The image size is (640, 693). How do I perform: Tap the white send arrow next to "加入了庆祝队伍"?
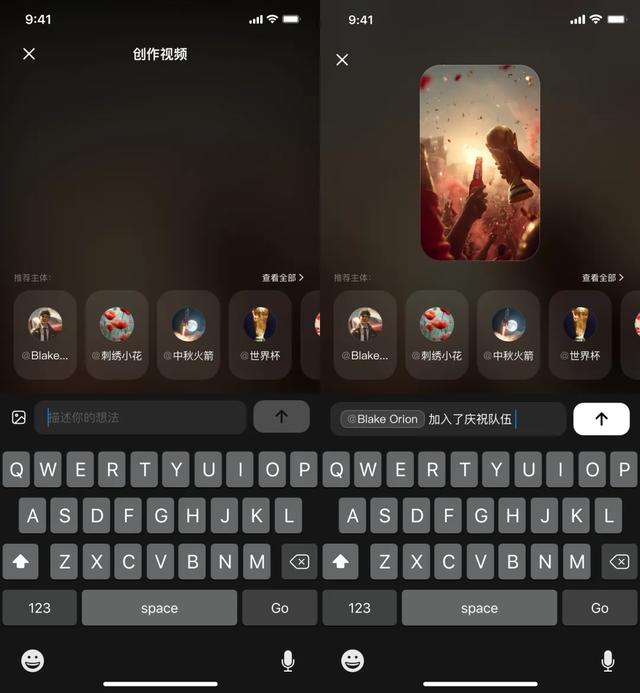point(601,419)
